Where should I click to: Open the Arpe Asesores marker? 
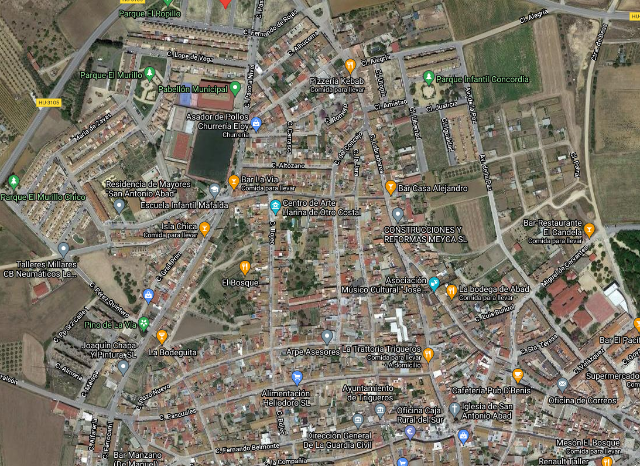click(x=327, y=337)
